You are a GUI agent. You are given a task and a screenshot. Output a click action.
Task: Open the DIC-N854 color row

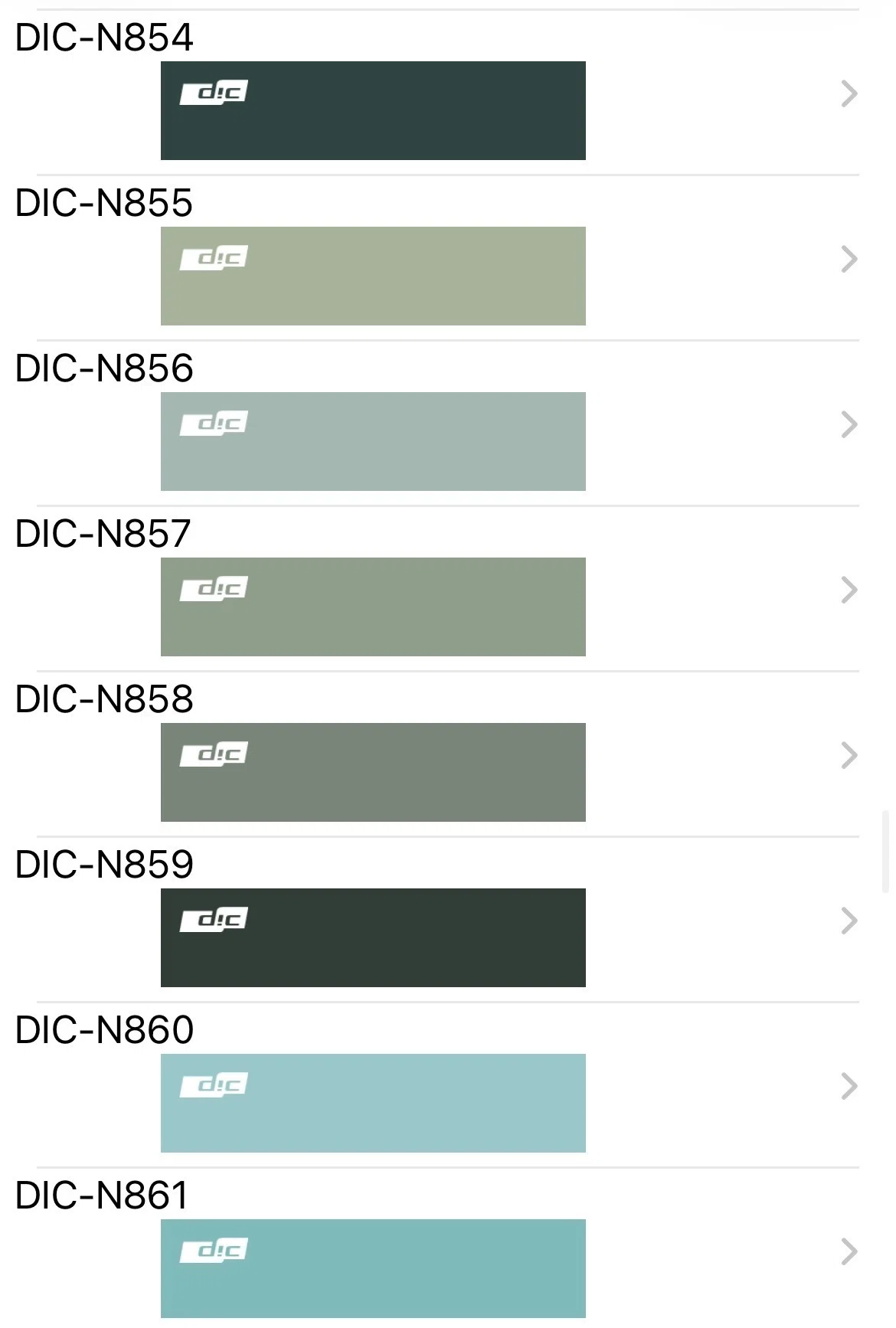coord(448,93)
